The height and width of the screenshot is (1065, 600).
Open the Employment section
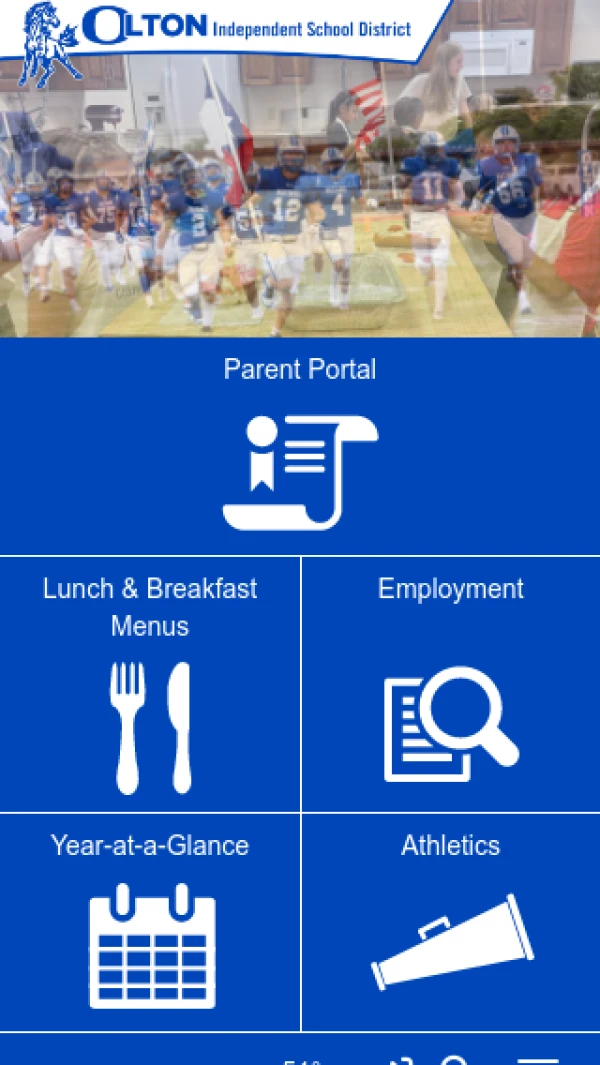click(x=450, y=685)
